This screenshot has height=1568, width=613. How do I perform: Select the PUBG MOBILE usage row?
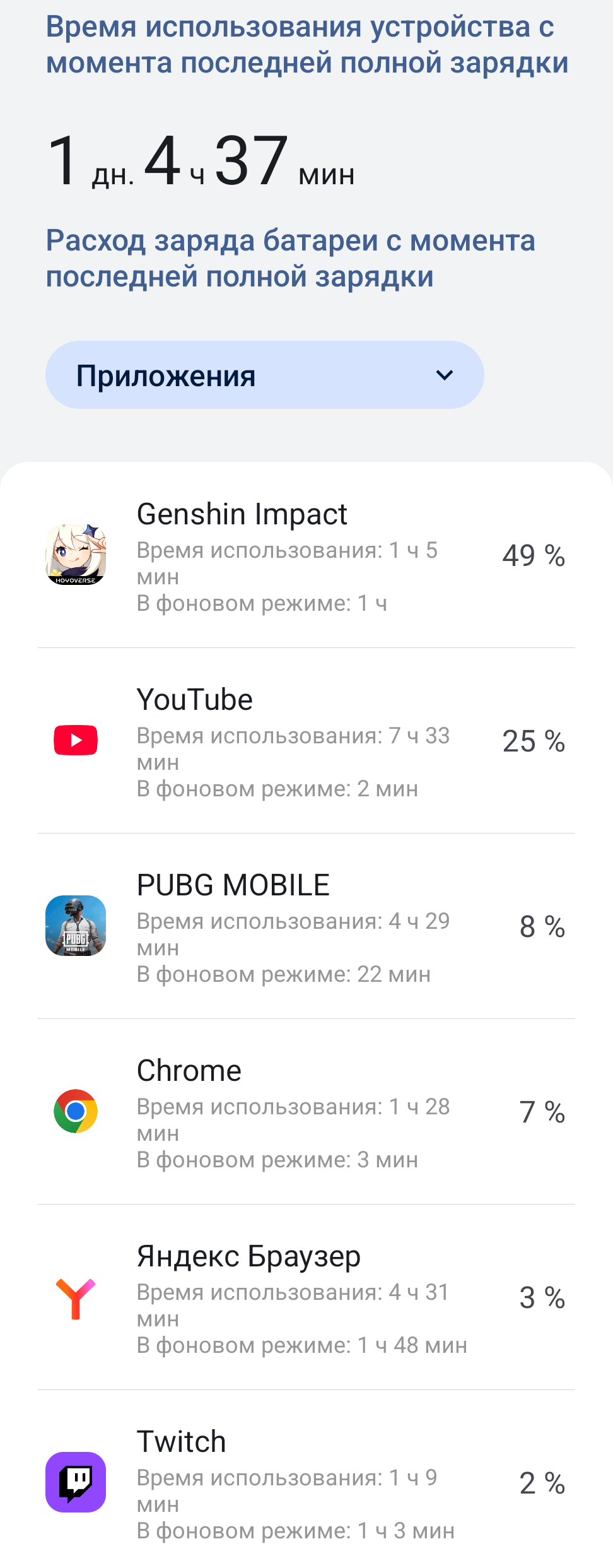pyautogui.click(x=306, y=926)
